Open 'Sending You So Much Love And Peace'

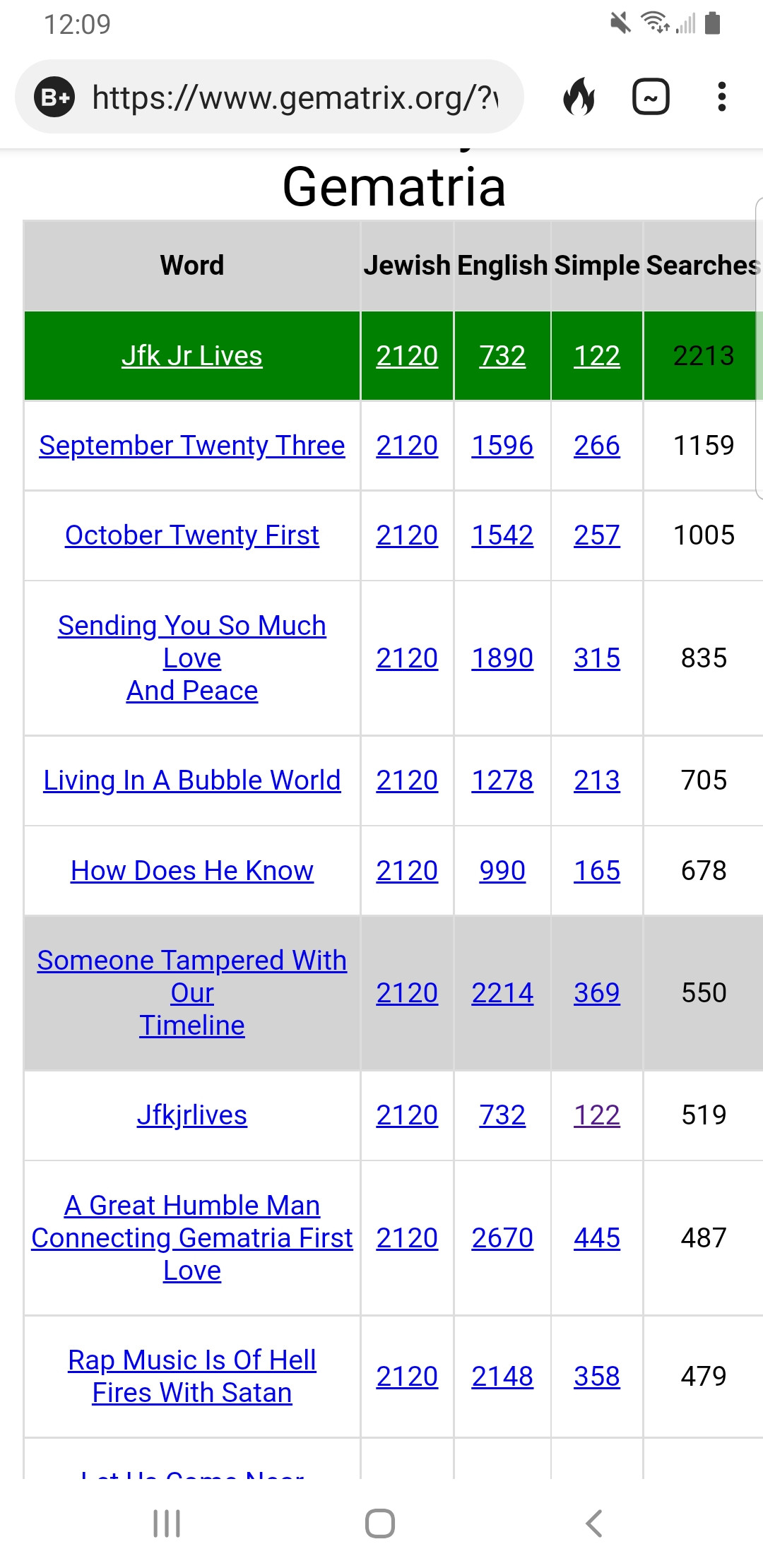[x=191, y=658]
